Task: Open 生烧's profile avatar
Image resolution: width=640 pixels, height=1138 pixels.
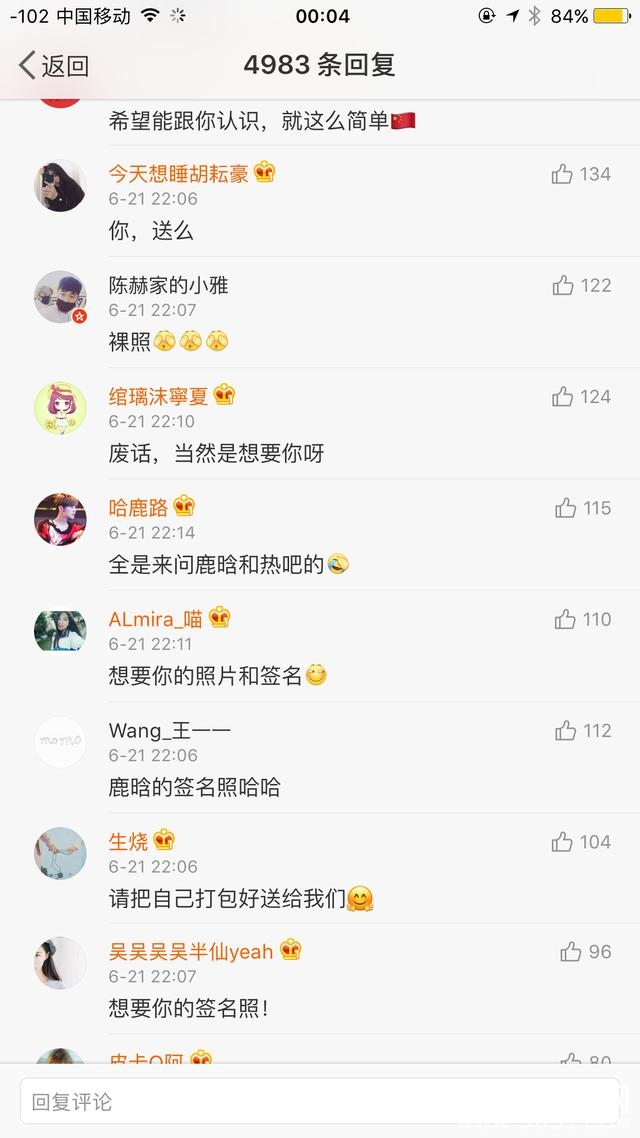Action: pos(60,853)
